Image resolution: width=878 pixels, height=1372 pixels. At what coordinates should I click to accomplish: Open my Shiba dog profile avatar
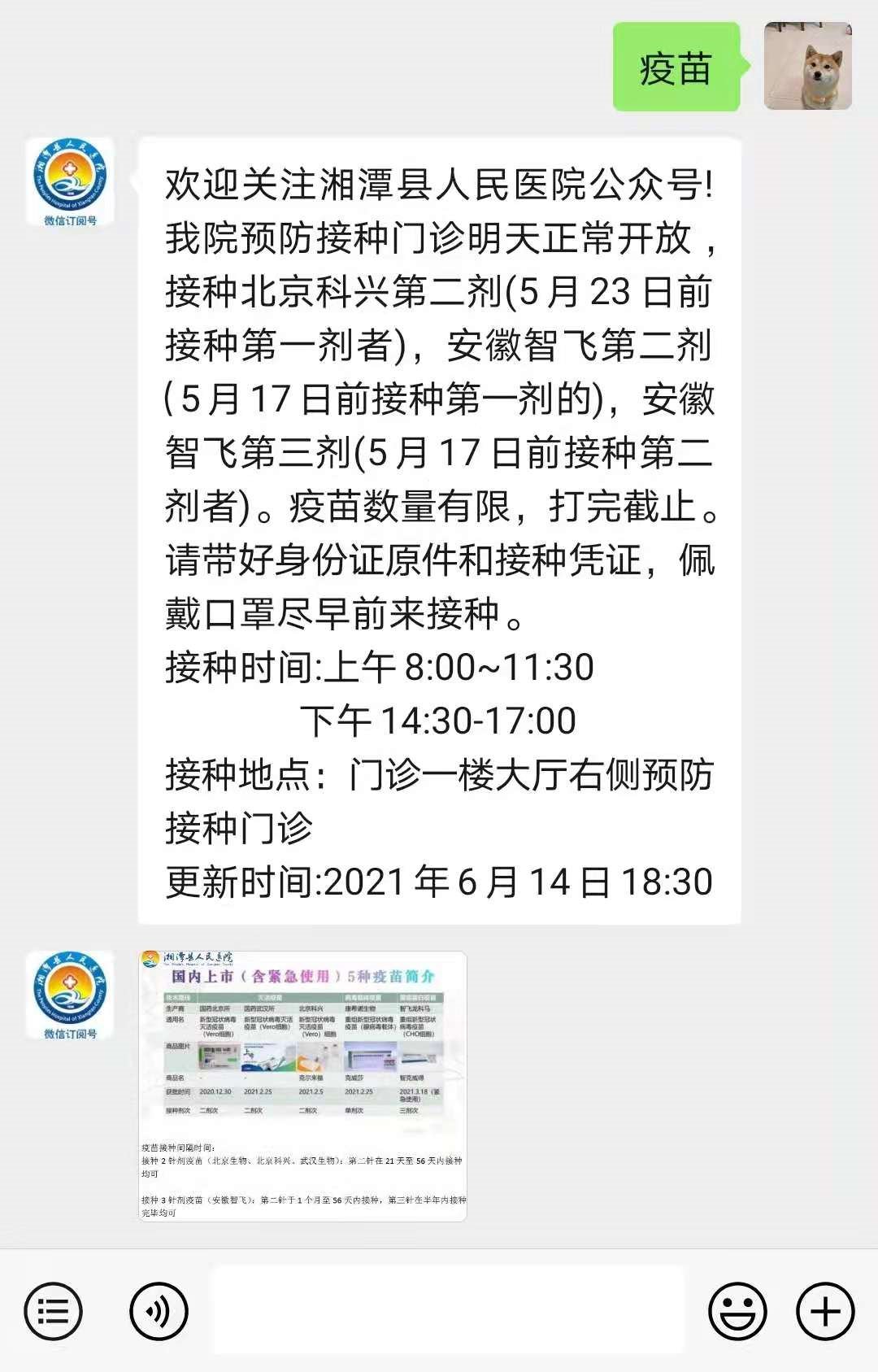807,66
